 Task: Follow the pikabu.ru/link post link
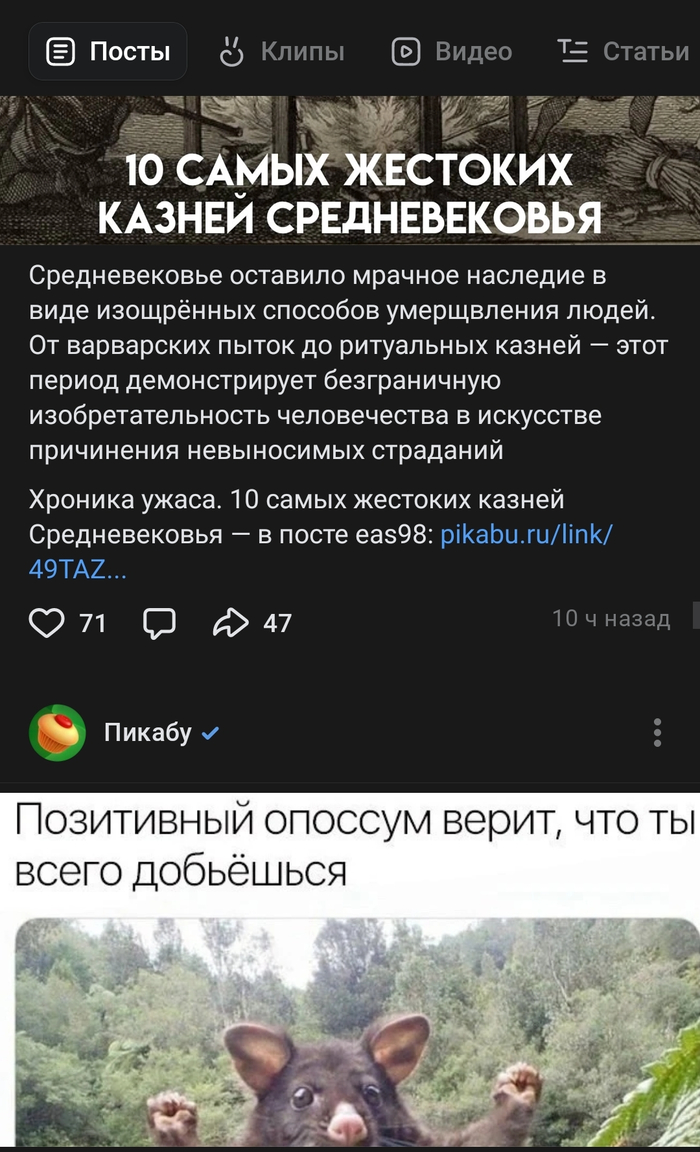[525, 534]
